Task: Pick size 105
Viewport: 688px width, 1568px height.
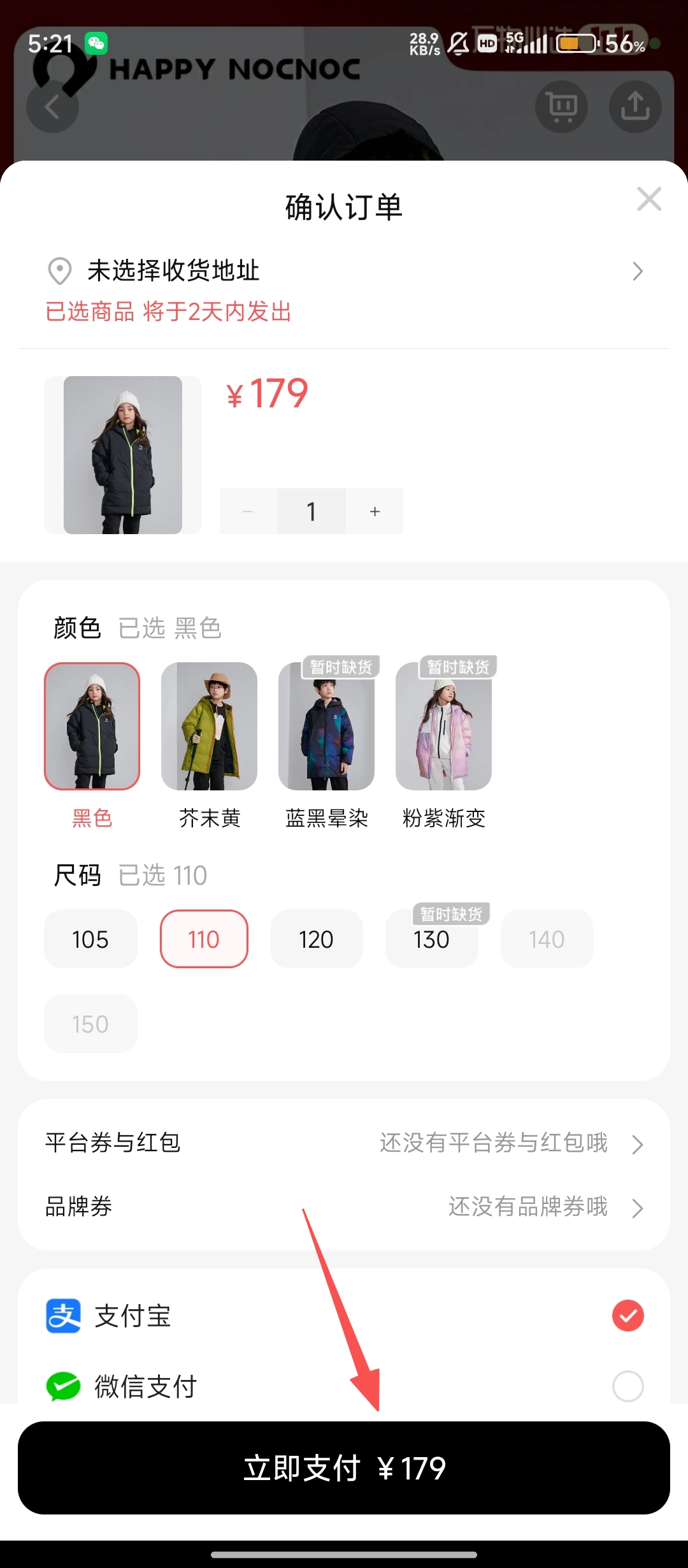Action: tap(90, 939)
